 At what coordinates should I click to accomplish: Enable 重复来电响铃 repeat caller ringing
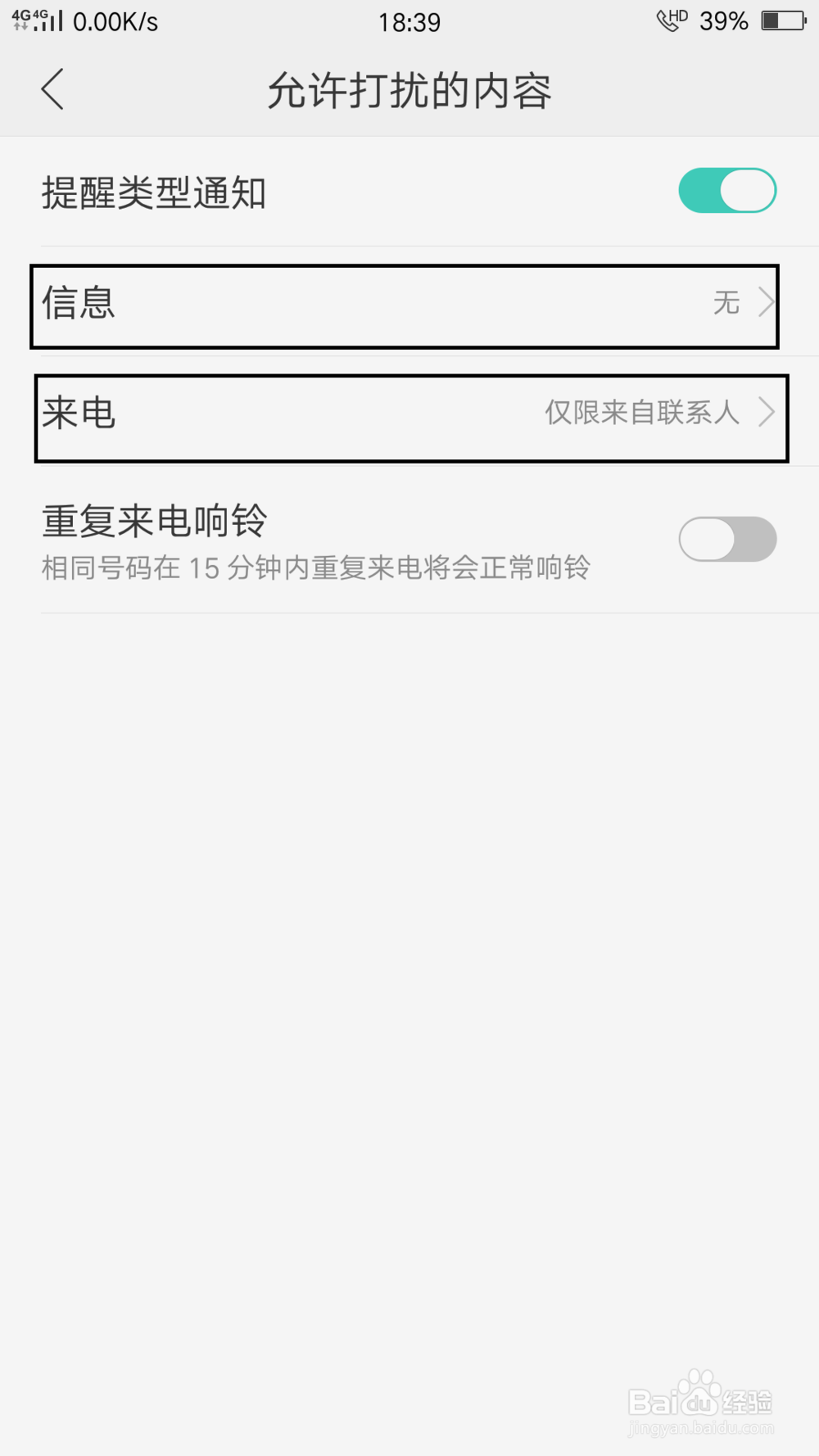pyautogui.click(x=726, y=539)
